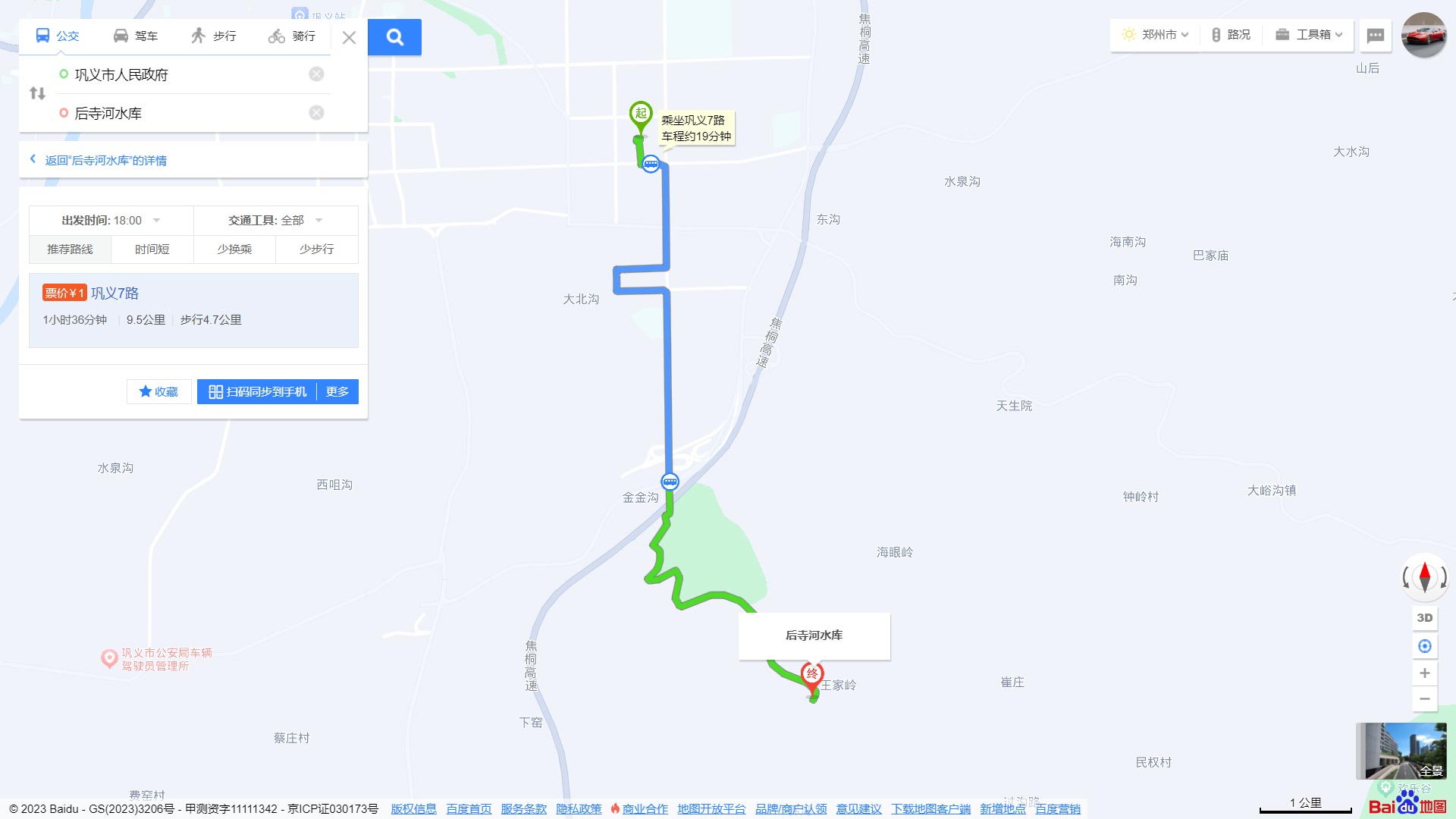This screenshot has width=1456, height=819.
Task: Select the 少步行 route option
Action: pos(316,249)
